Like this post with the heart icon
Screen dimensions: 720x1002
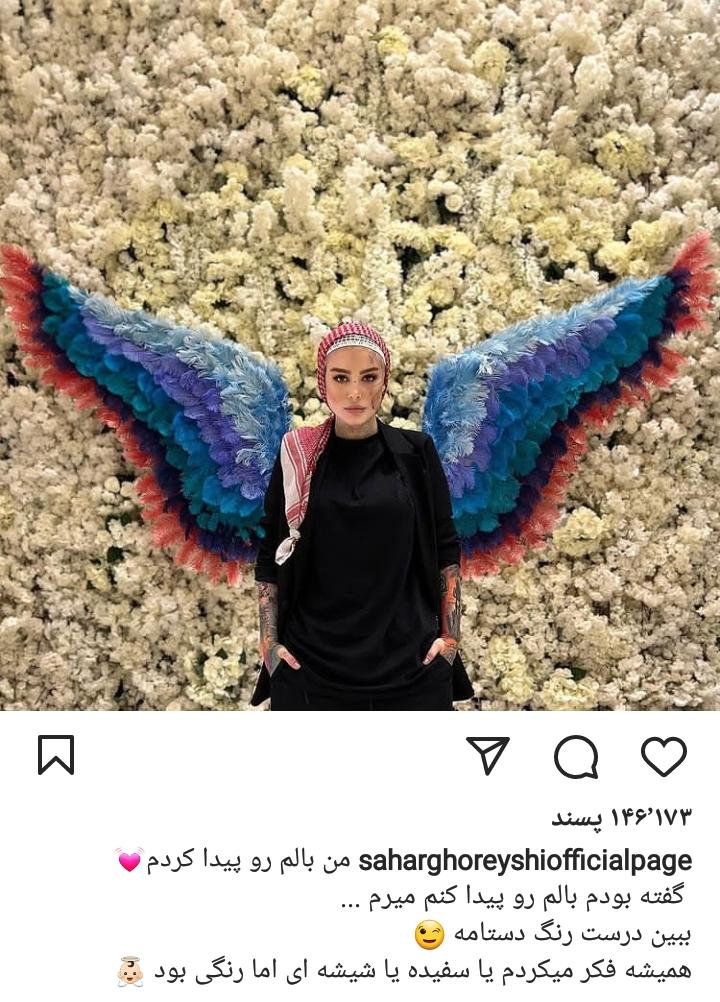[664, 756]
